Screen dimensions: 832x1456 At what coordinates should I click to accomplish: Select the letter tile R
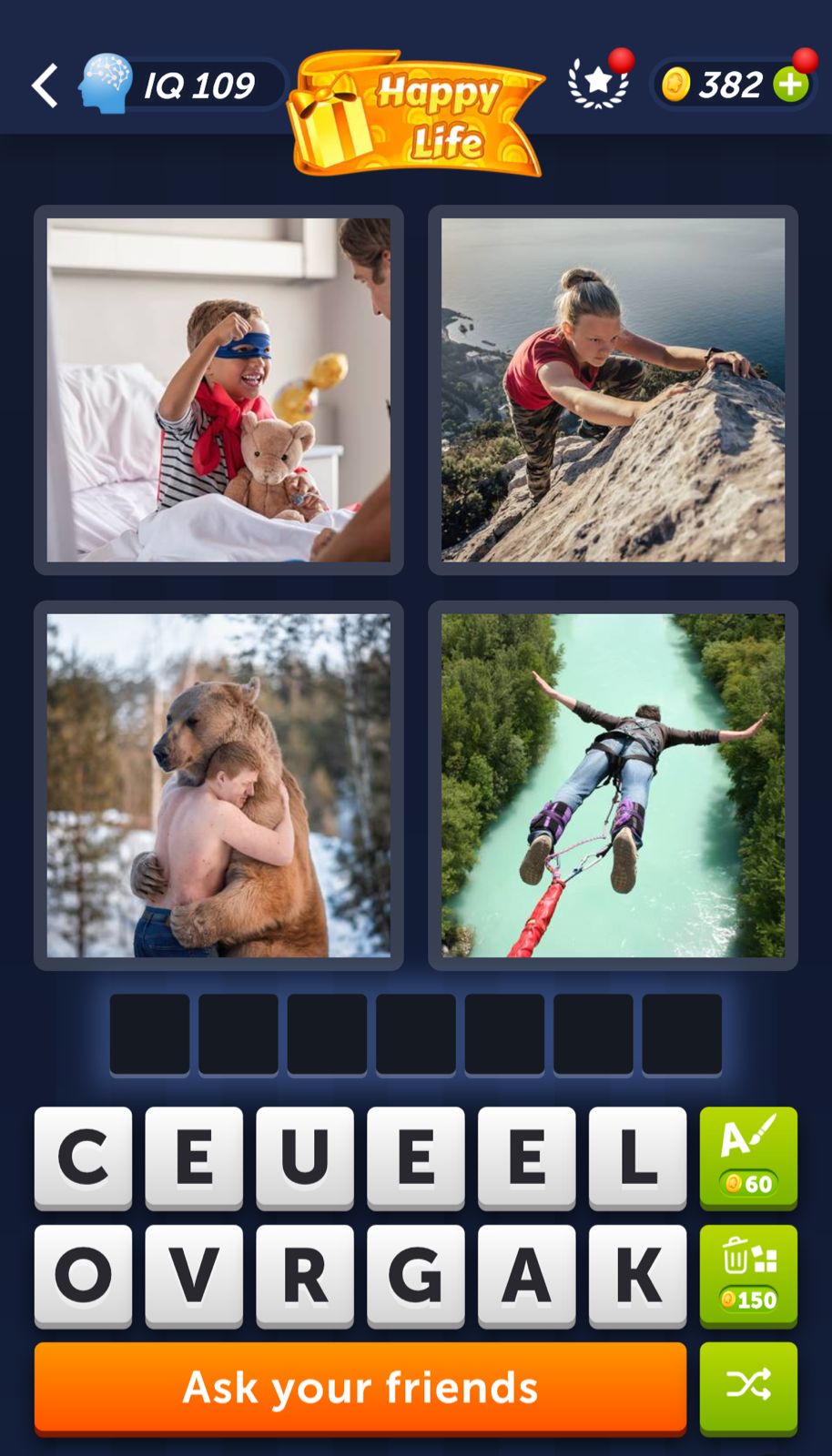point(305,1274)
